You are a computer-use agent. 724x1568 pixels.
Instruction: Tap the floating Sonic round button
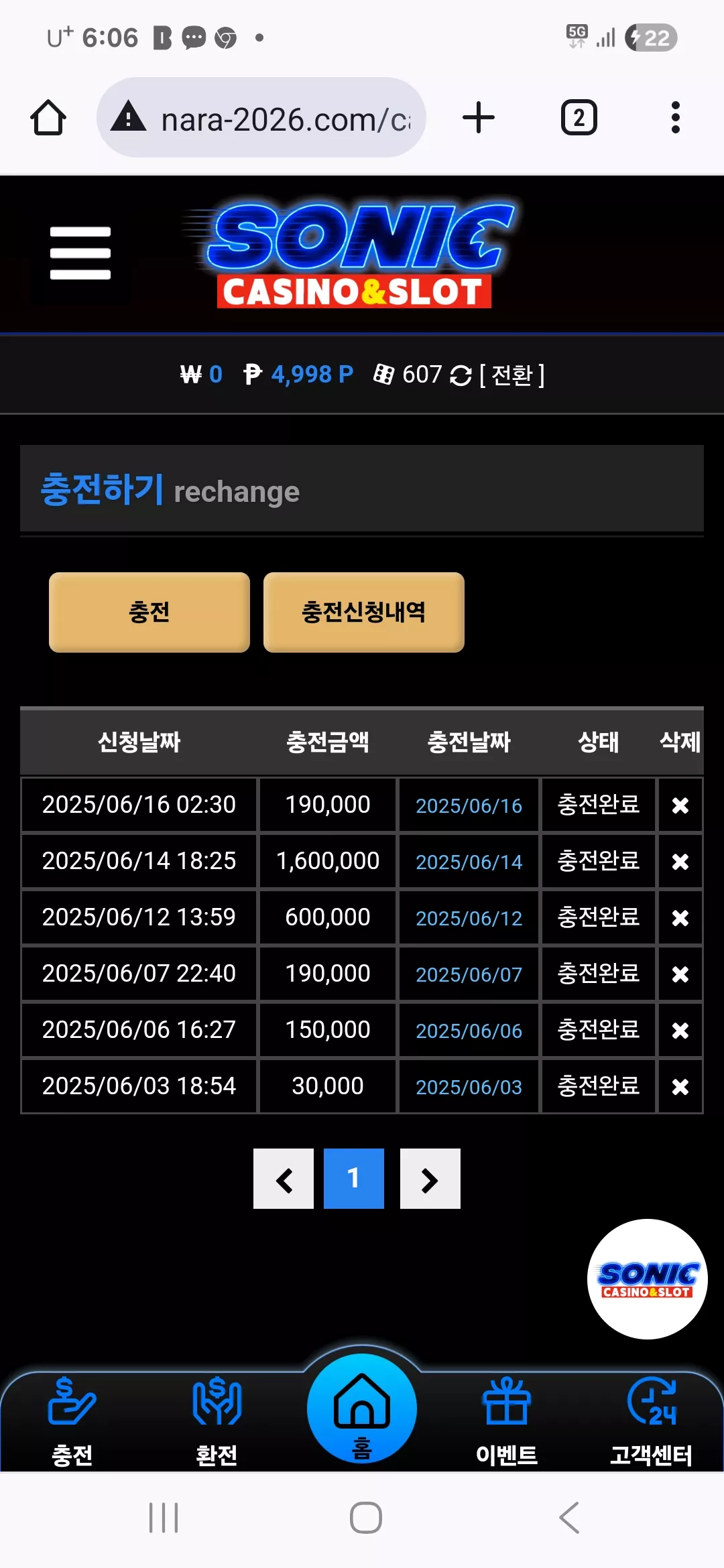pyautogui.click(x=648, y=1279)
